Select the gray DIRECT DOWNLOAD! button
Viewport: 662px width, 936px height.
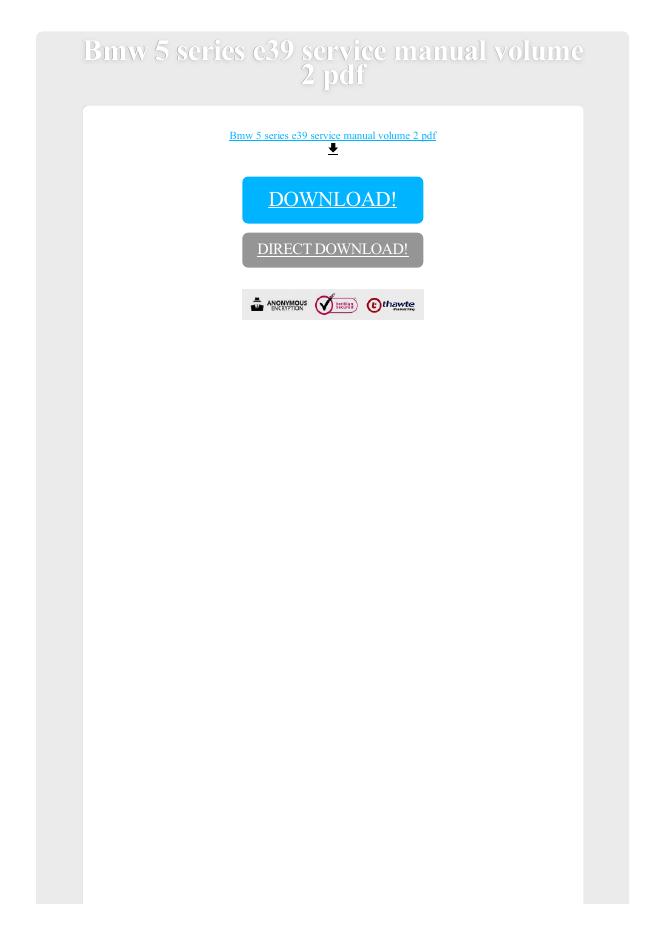[x=332, y=250]
